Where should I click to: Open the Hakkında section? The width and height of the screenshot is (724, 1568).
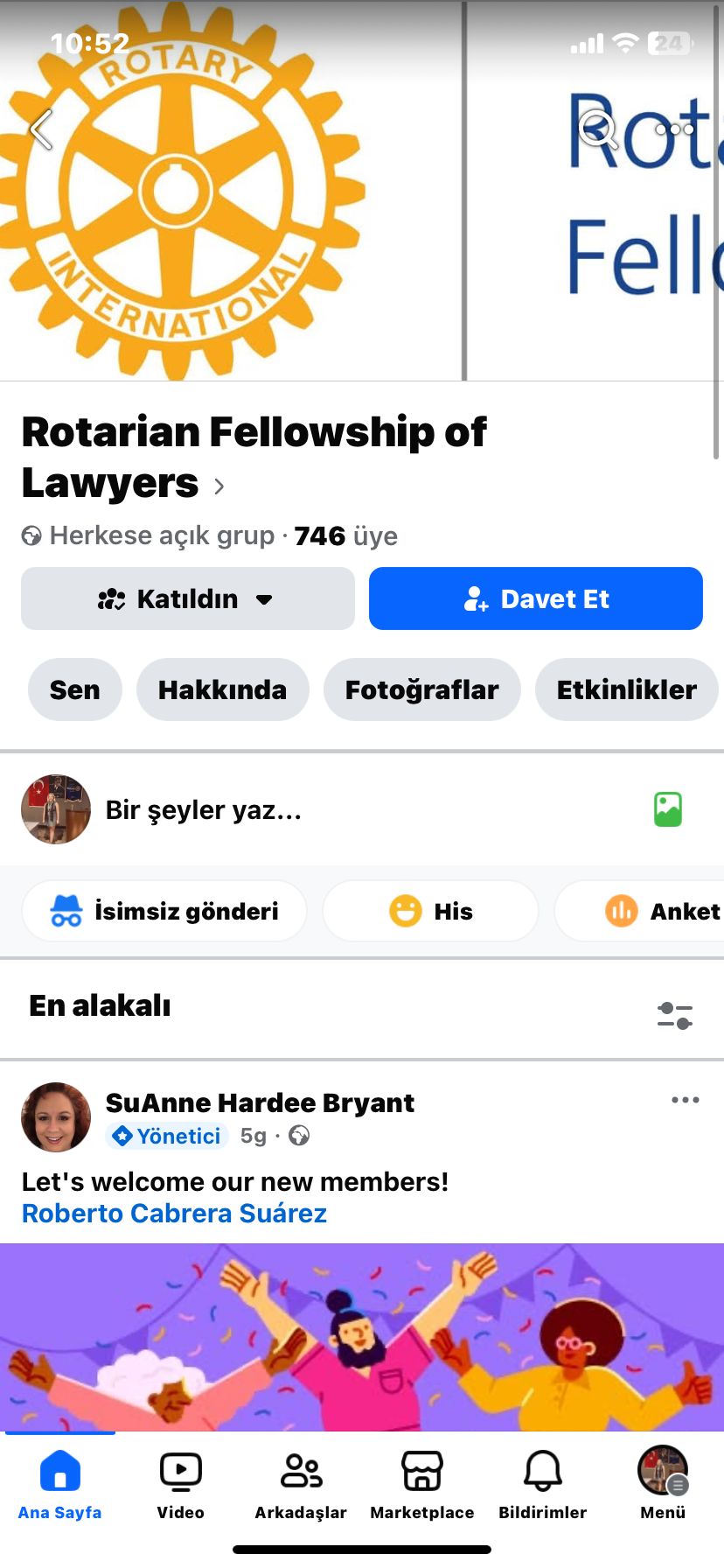(222, 689)
